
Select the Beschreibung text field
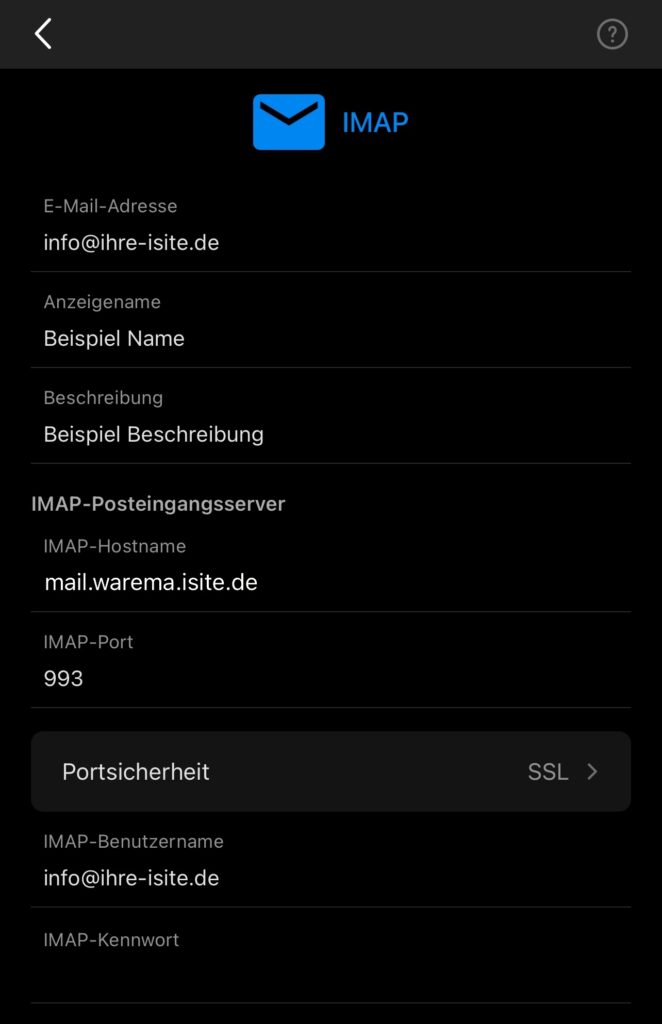tap(330, 435)
